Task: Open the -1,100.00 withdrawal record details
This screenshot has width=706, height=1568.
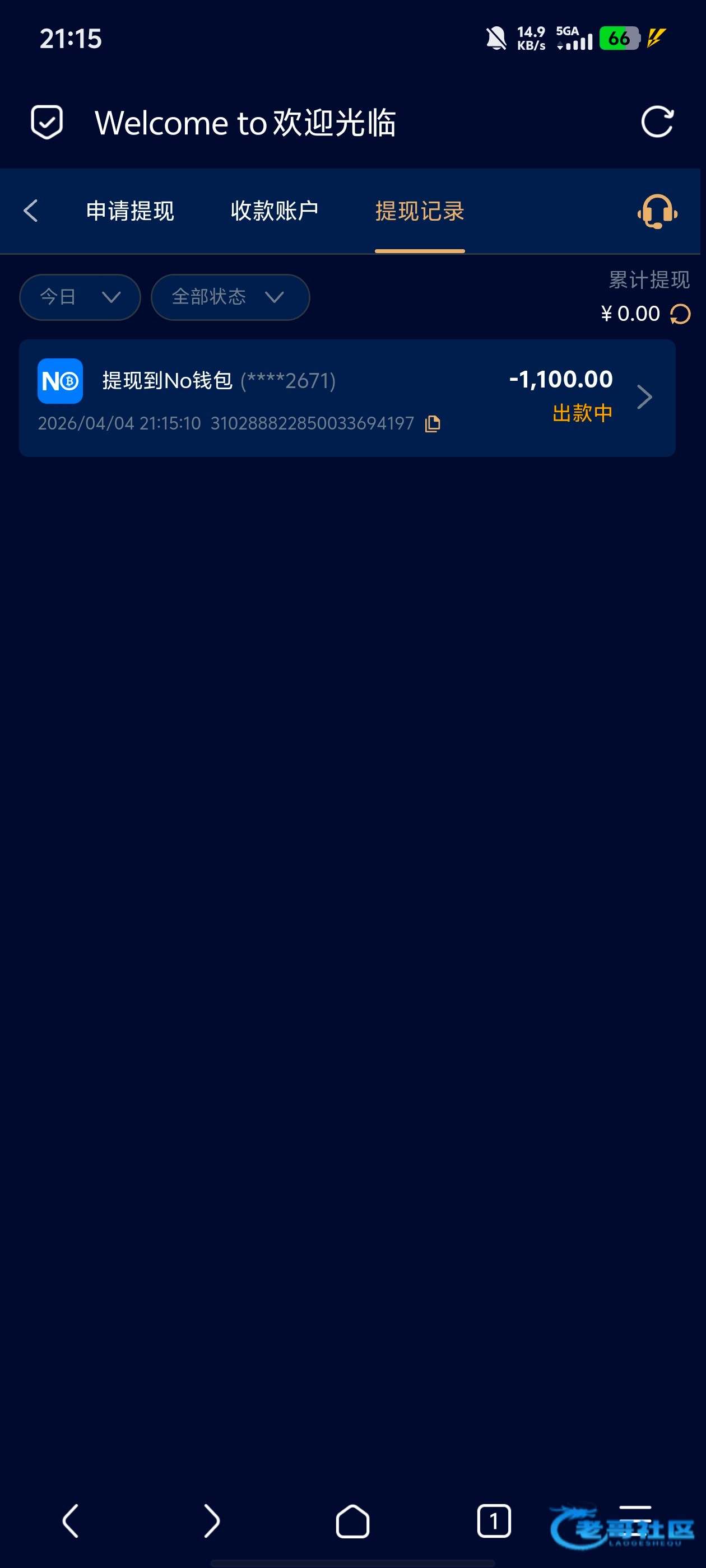Action: pyautogui.click(x=643, y=398)
